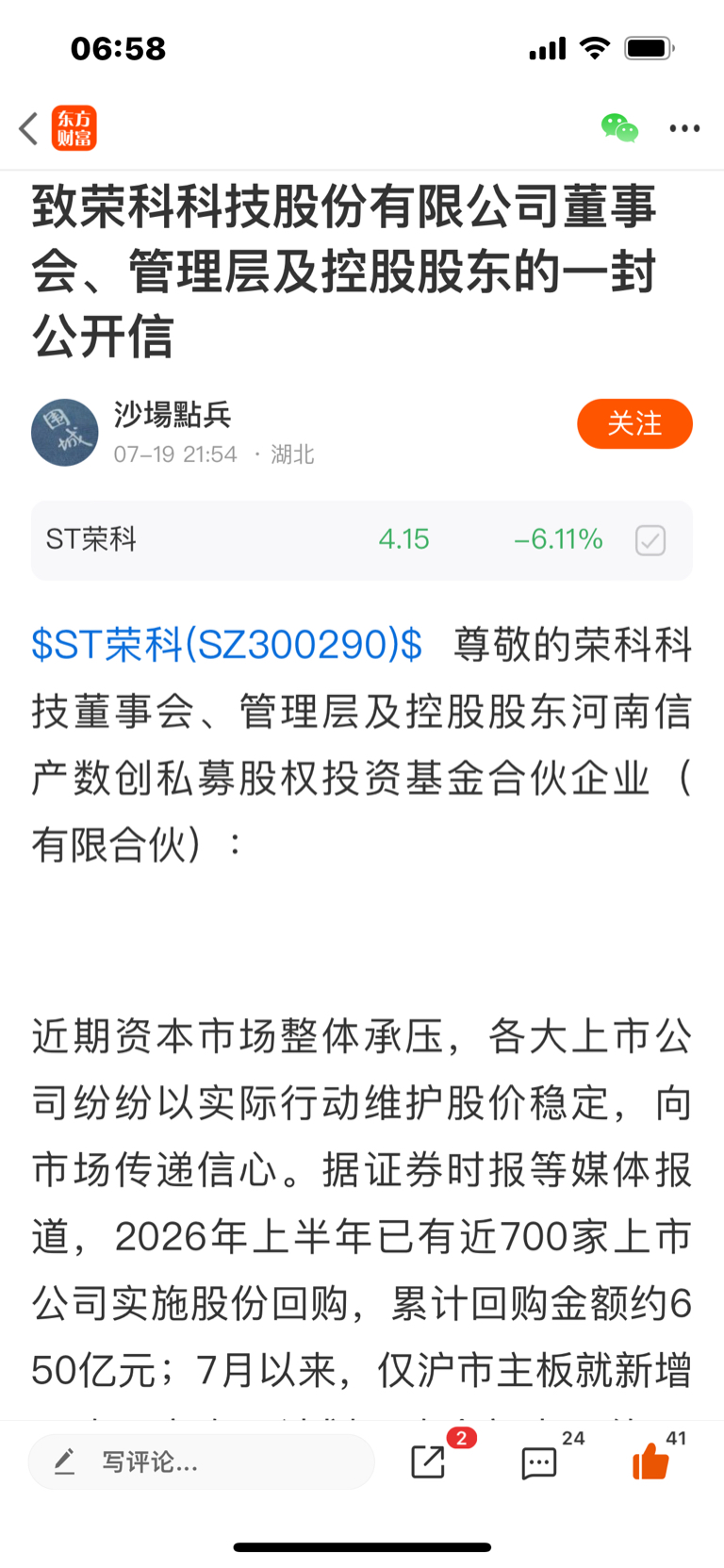Image resolution: width=724 pixels, height=1568 pixels.
Task: Like this post with thumbs-up
Action: (650, 1461)
